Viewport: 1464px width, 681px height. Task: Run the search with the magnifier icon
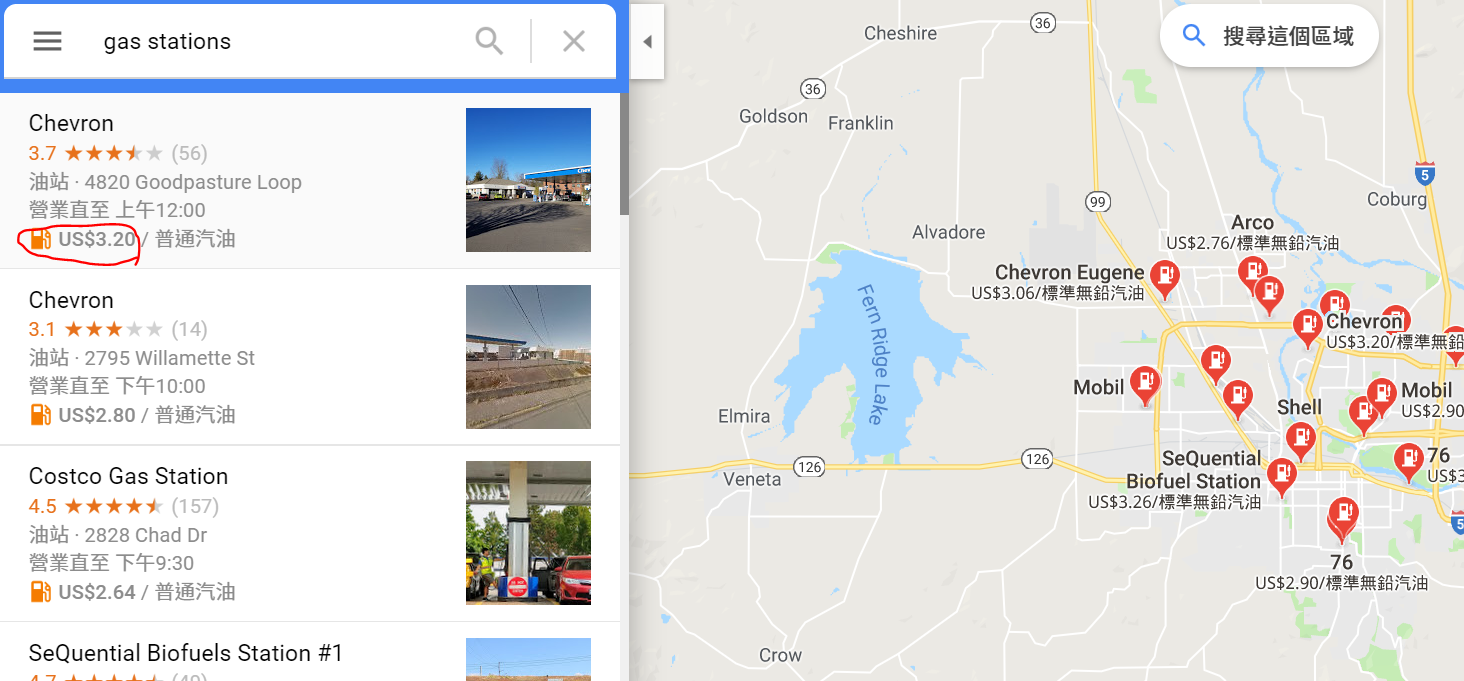489,41
